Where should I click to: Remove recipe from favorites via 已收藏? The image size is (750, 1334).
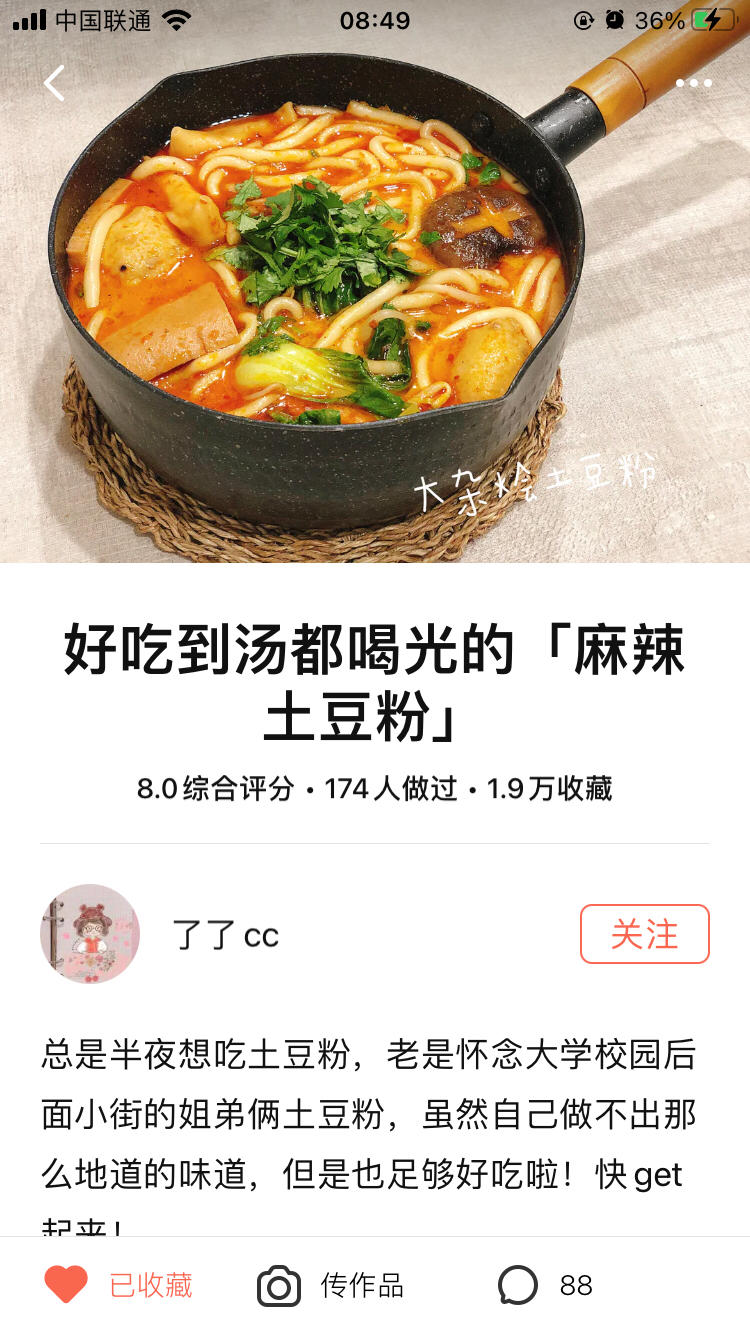[x=118, y=1285]
